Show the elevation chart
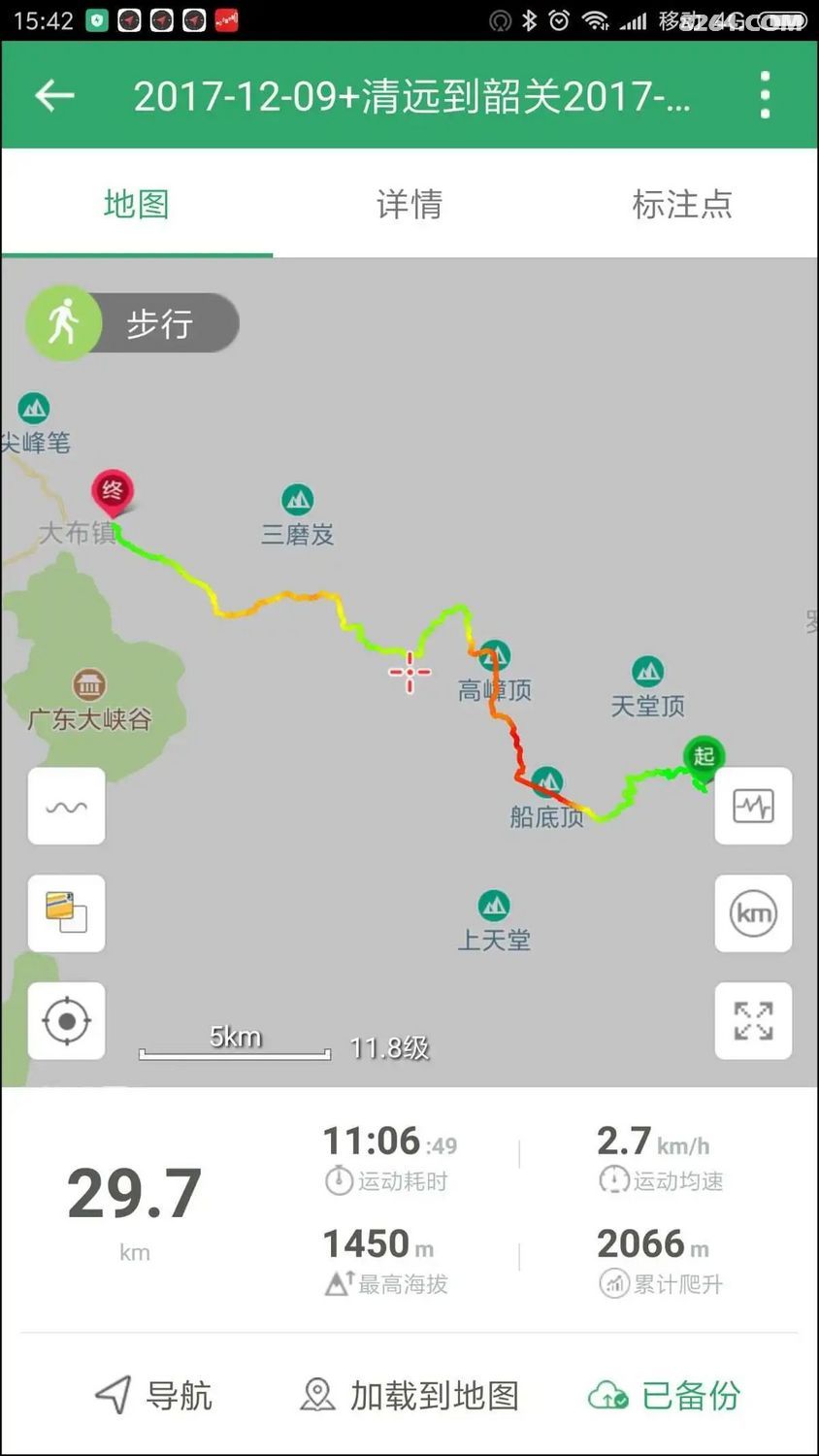This screenshot has width=819, height=1456. tap(753, 806)
